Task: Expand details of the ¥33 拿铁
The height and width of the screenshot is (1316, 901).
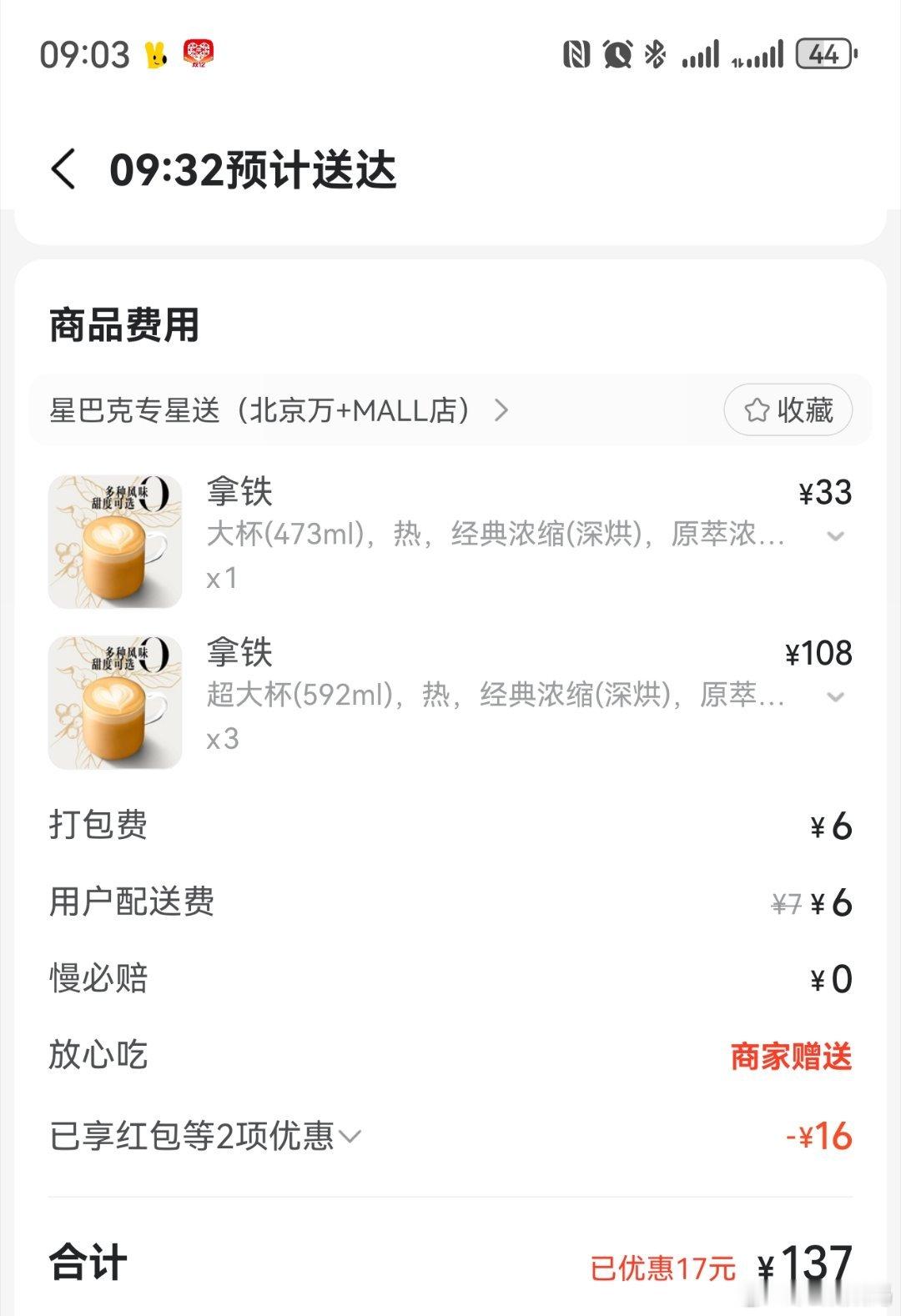Action: [x=836, y=536]
